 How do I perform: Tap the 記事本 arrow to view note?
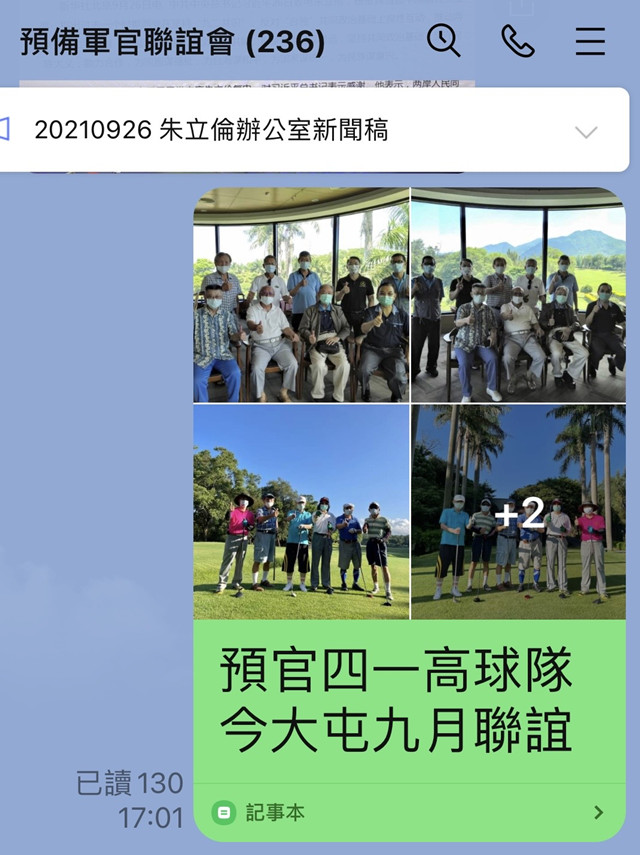[x=598, y=812]
